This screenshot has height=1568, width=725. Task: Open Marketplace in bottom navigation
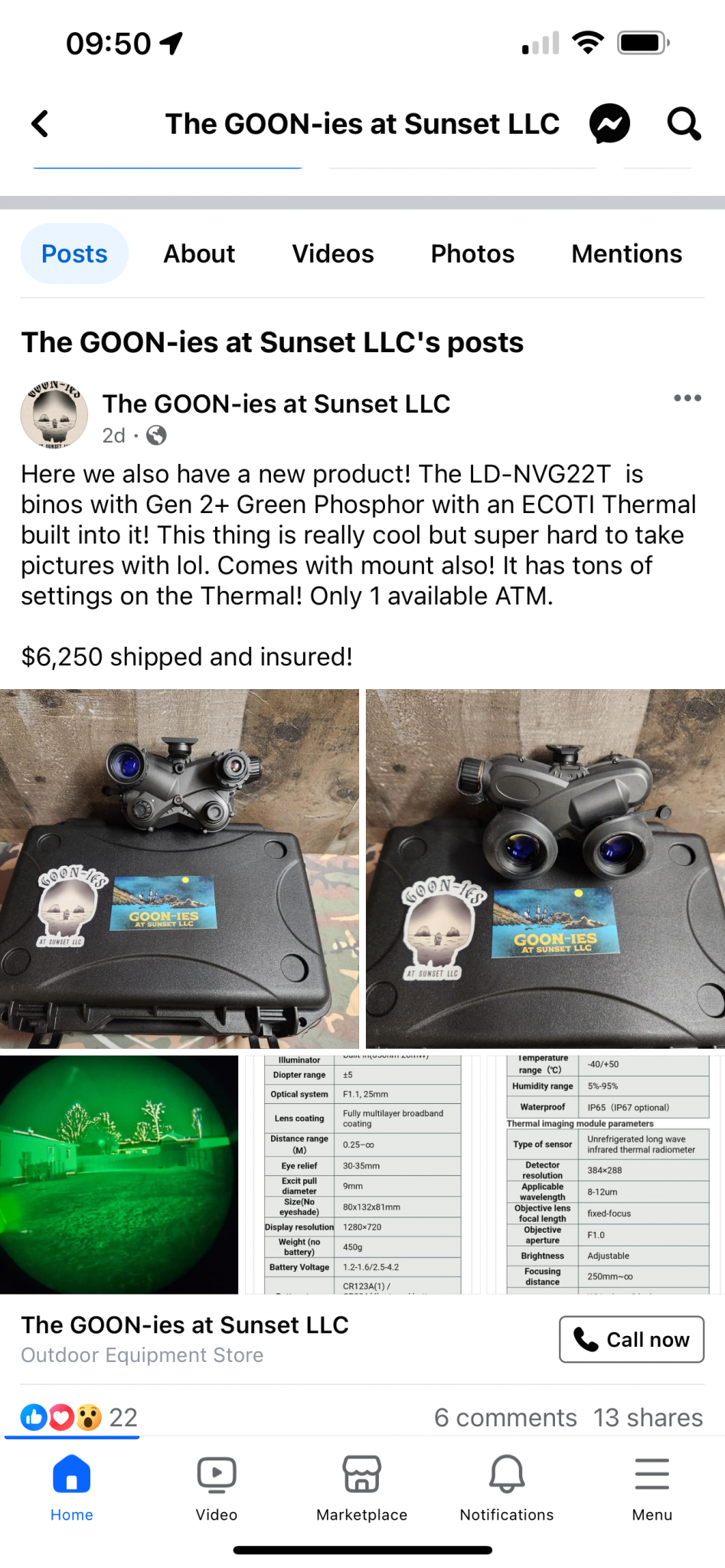click(x=362, y=1488)
